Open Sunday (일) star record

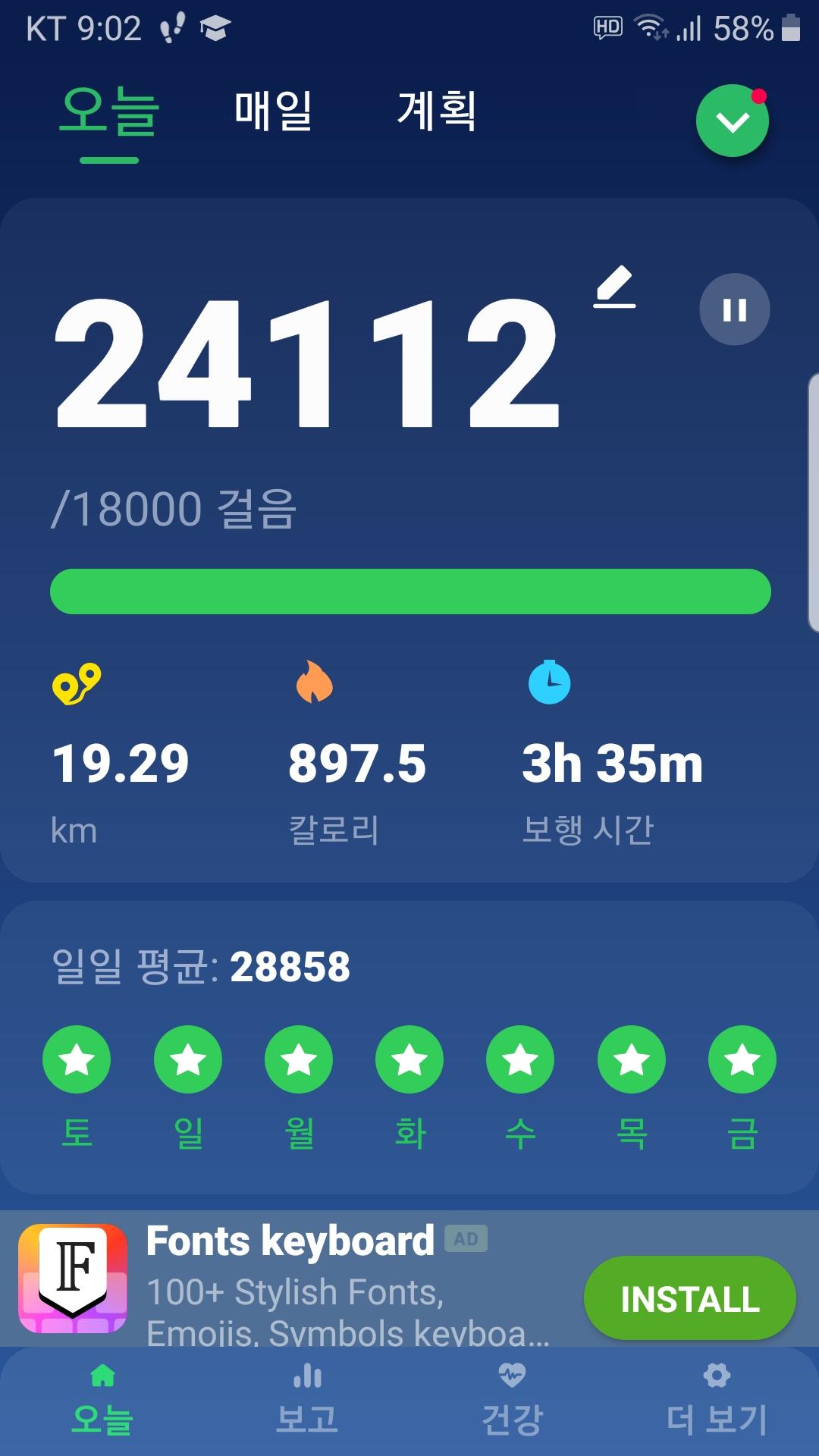pos(188,1059)
